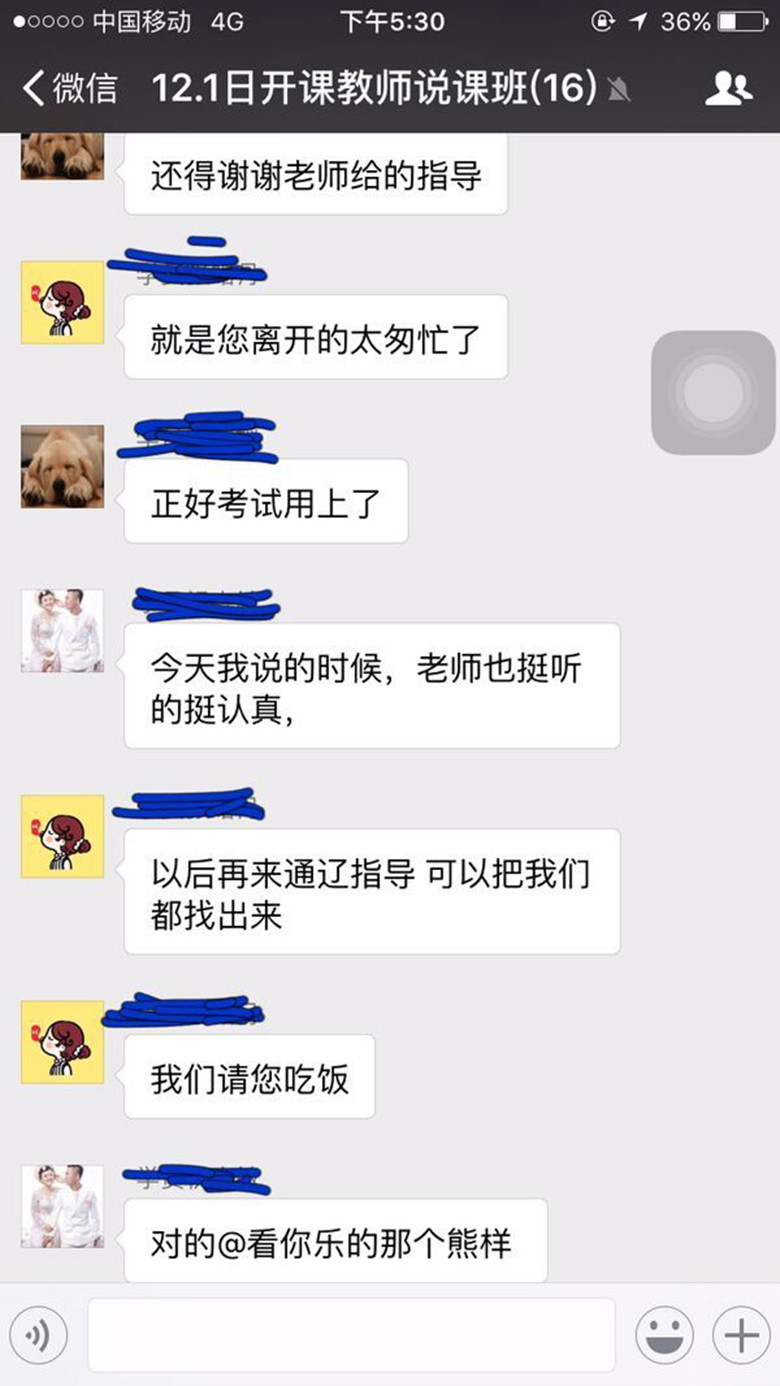
Task: Switch to voice message input
Action: coord(39,1335)
